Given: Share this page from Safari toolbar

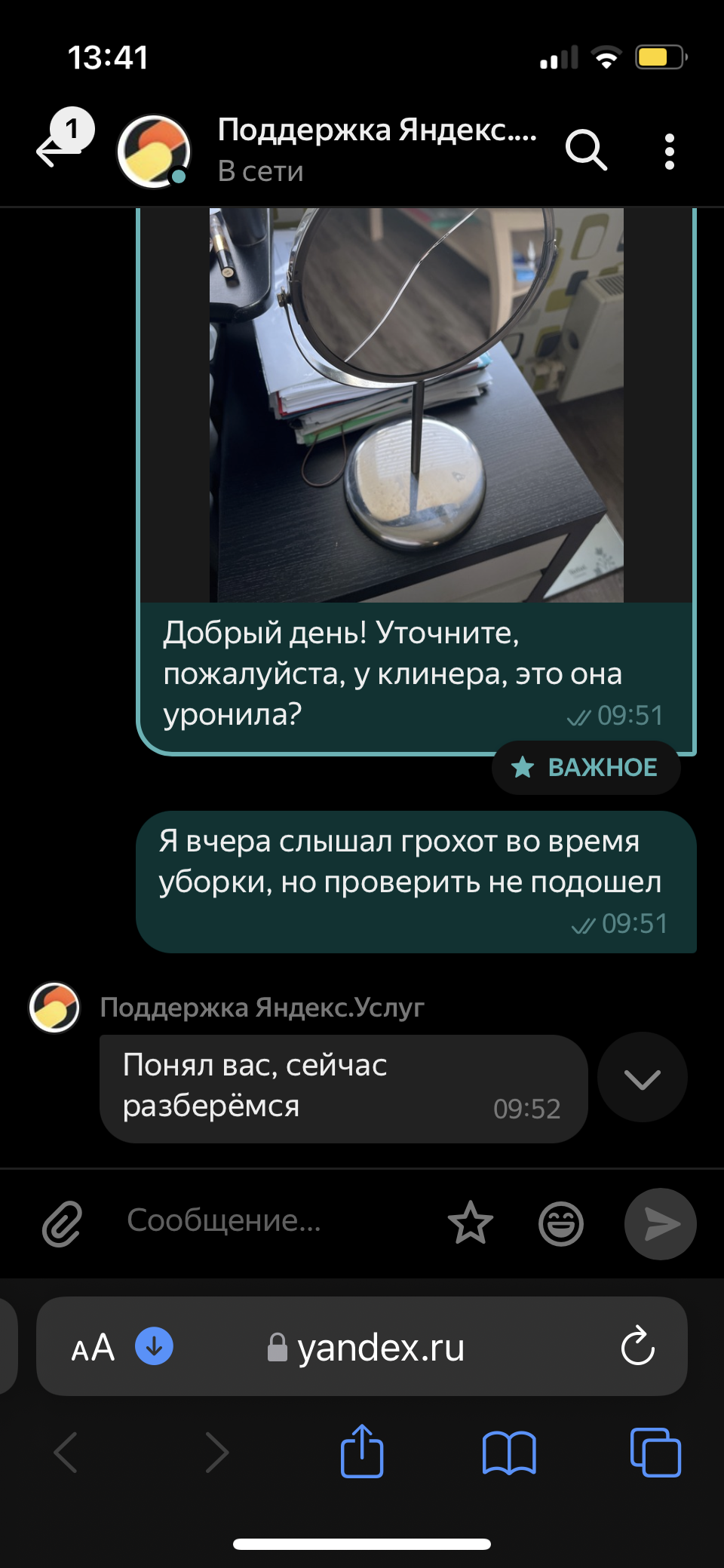Looking at the screenshot, I should 362,1450.
